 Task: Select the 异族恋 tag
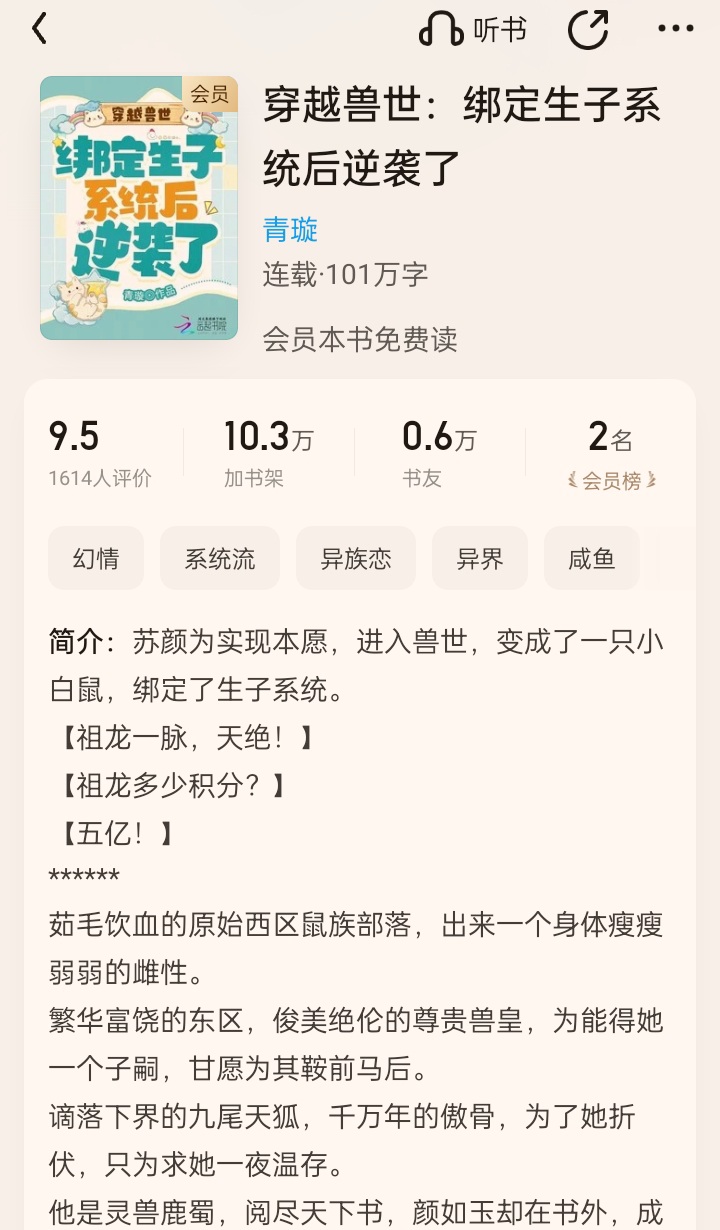[356, 558]
